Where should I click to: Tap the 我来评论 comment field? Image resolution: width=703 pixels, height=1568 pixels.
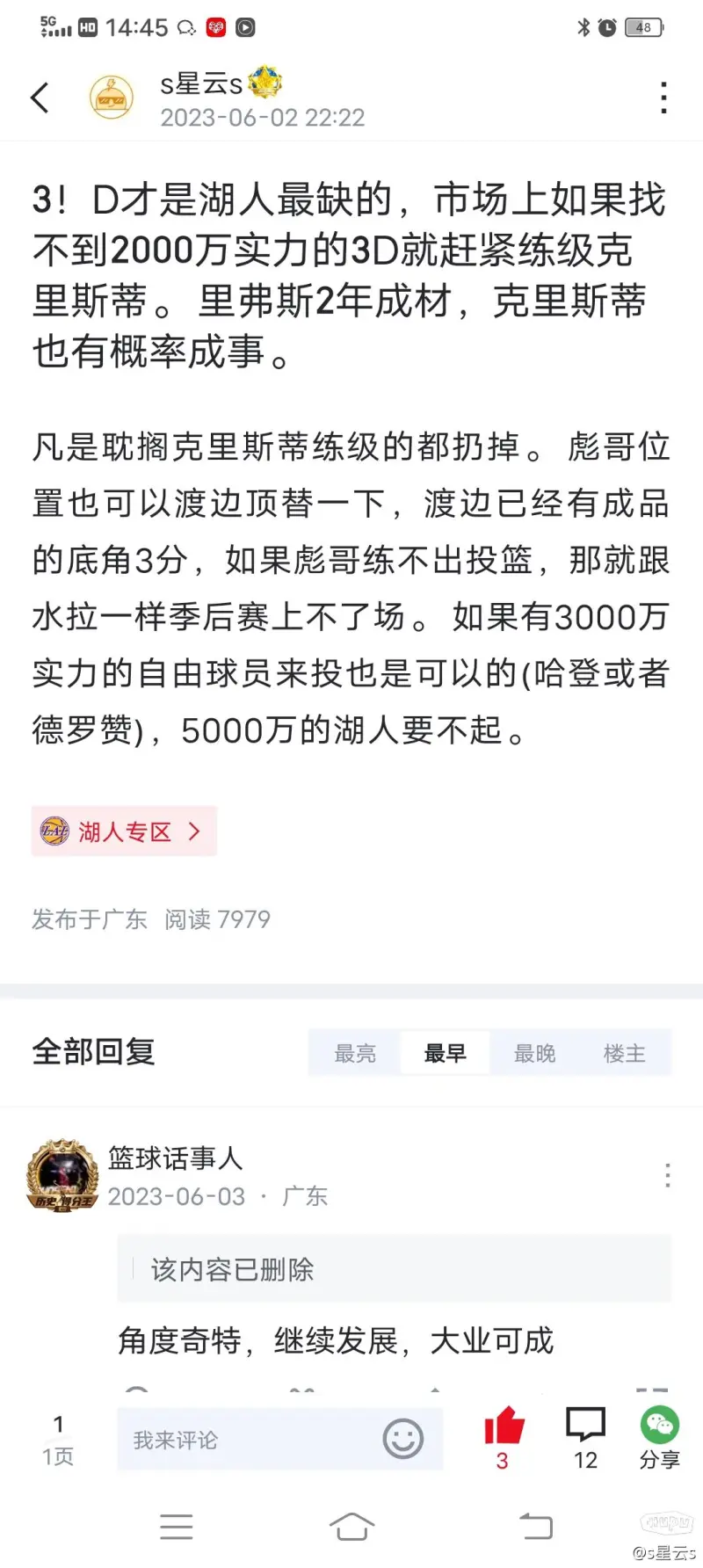click(x=246, y=1440)
